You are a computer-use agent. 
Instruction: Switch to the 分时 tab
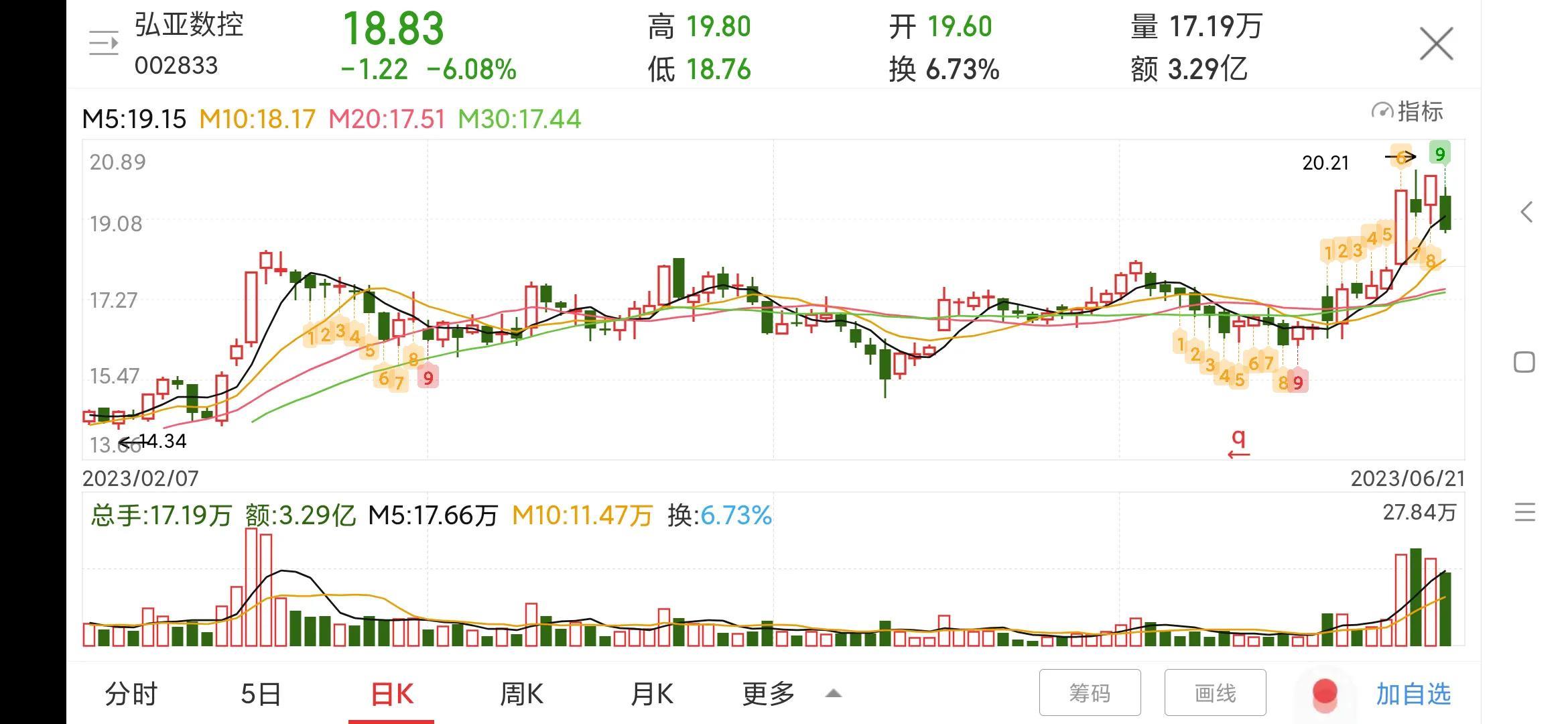[131, 694]
